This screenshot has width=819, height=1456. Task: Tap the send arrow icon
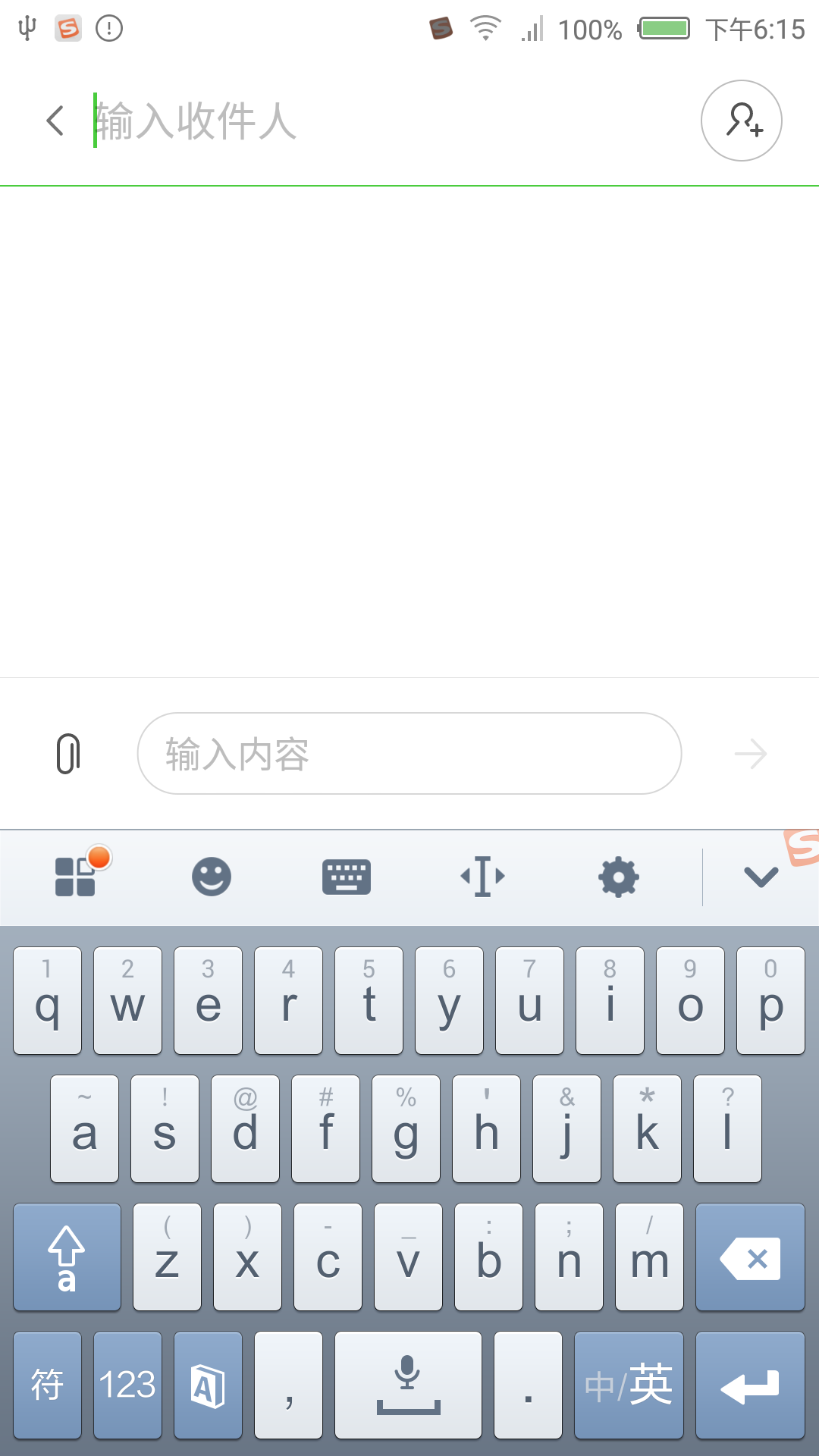(752, 754)
